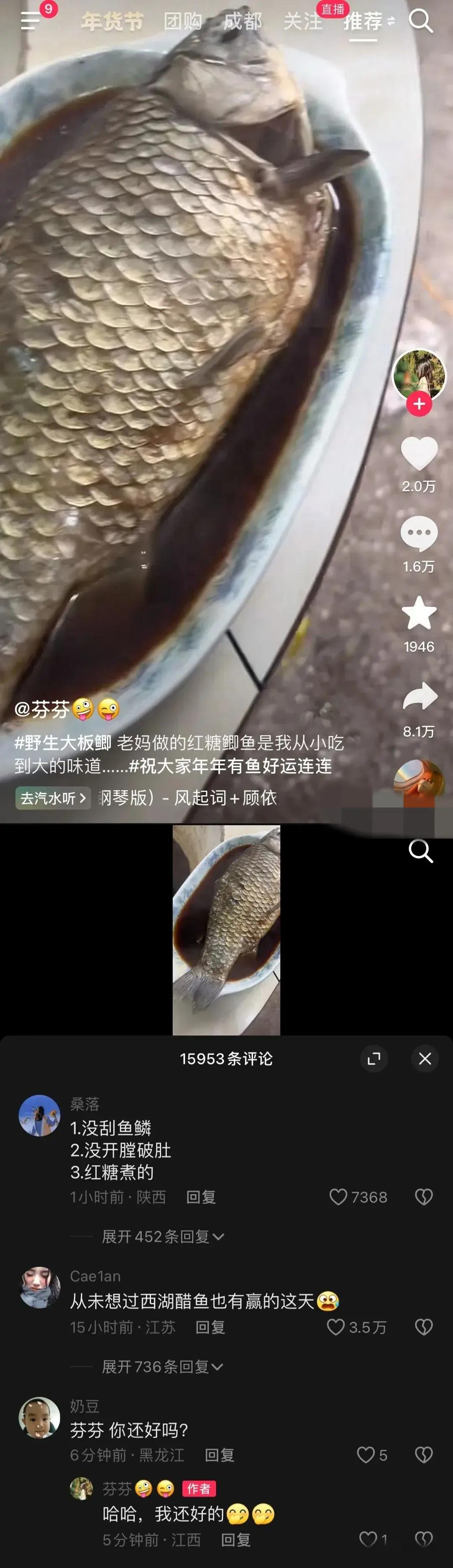Switch to the 年货节 tab
453x1568 pixels.
[x=112, y=22]
